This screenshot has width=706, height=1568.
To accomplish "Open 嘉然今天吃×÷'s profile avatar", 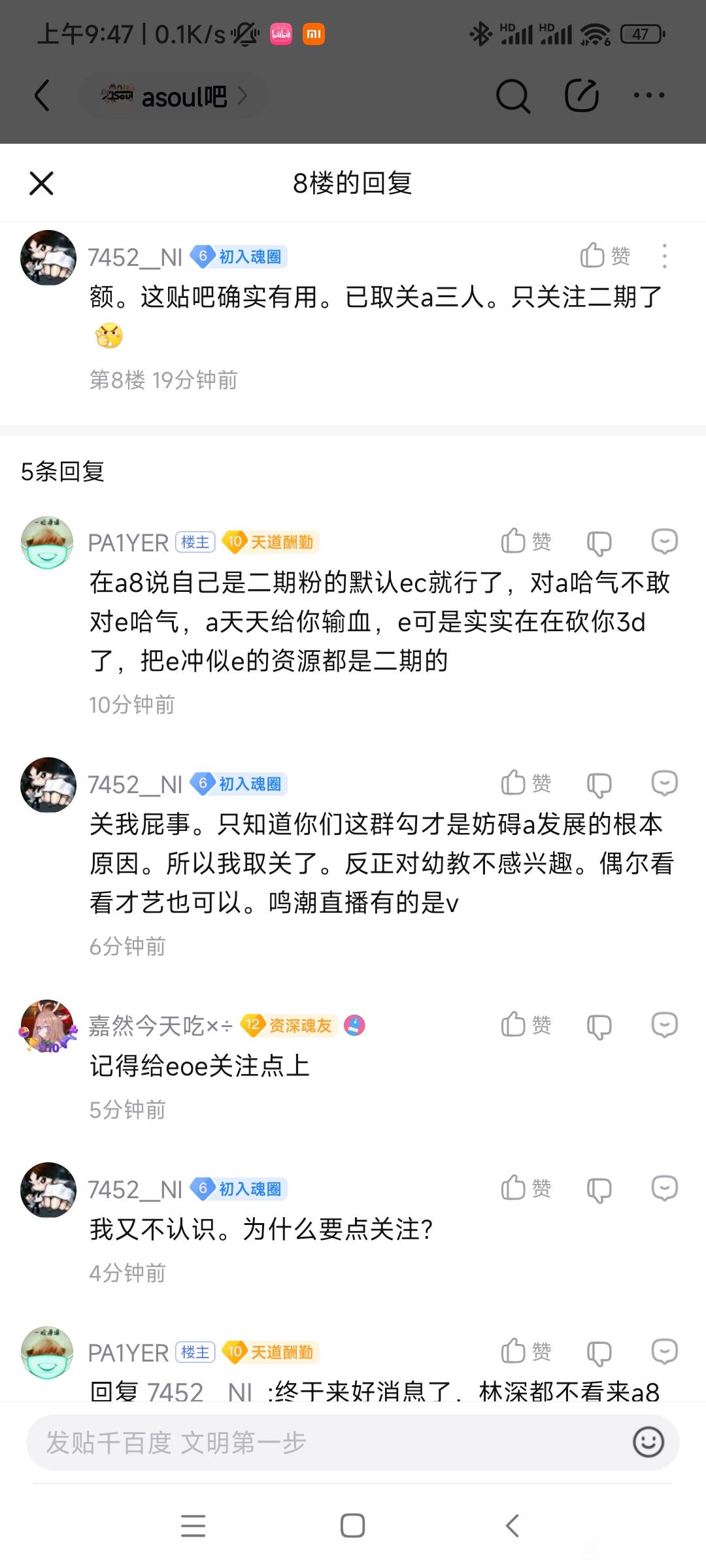I will [48, 1026].
